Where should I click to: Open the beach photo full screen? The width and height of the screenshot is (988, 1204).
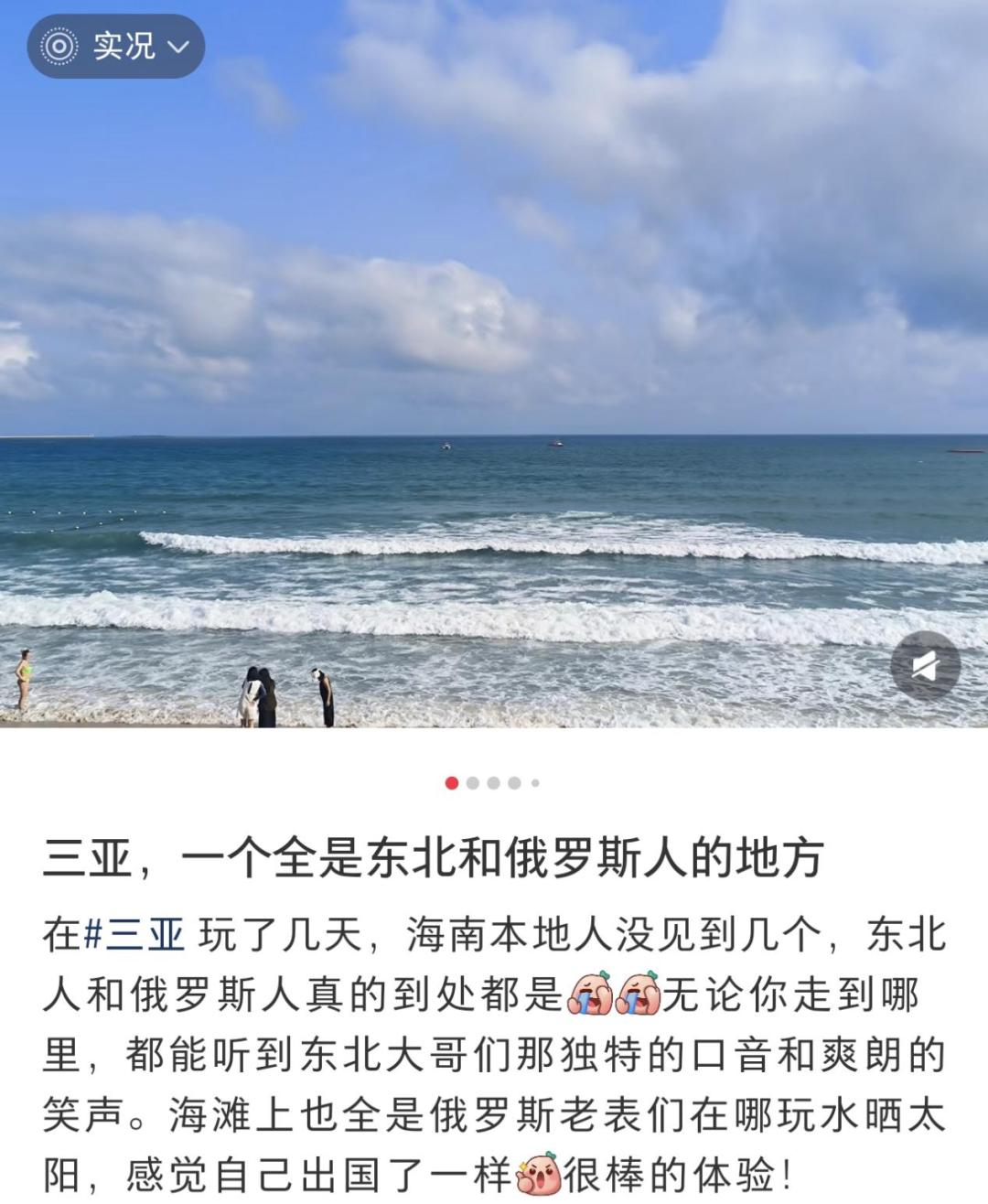point(494,366)
